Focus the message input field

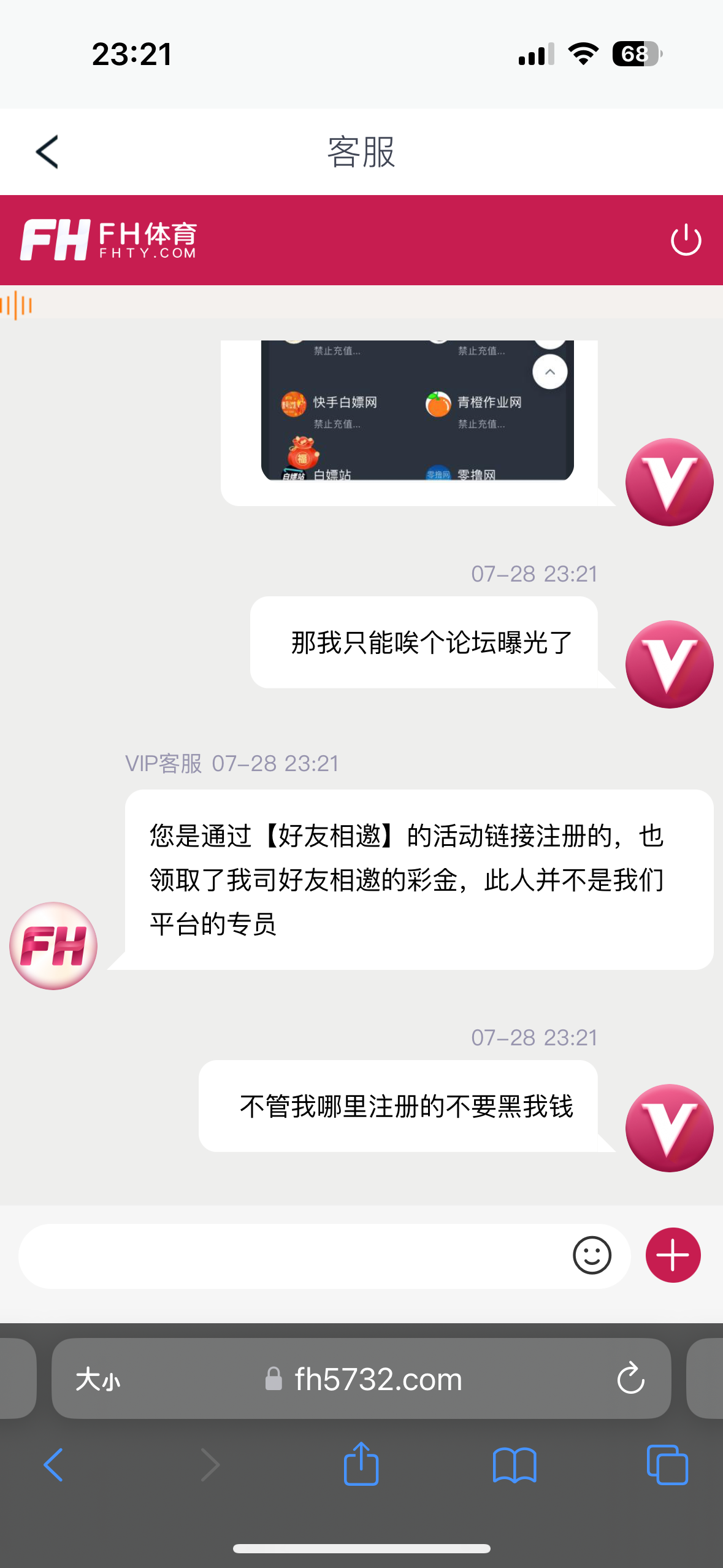[294, 1256]
